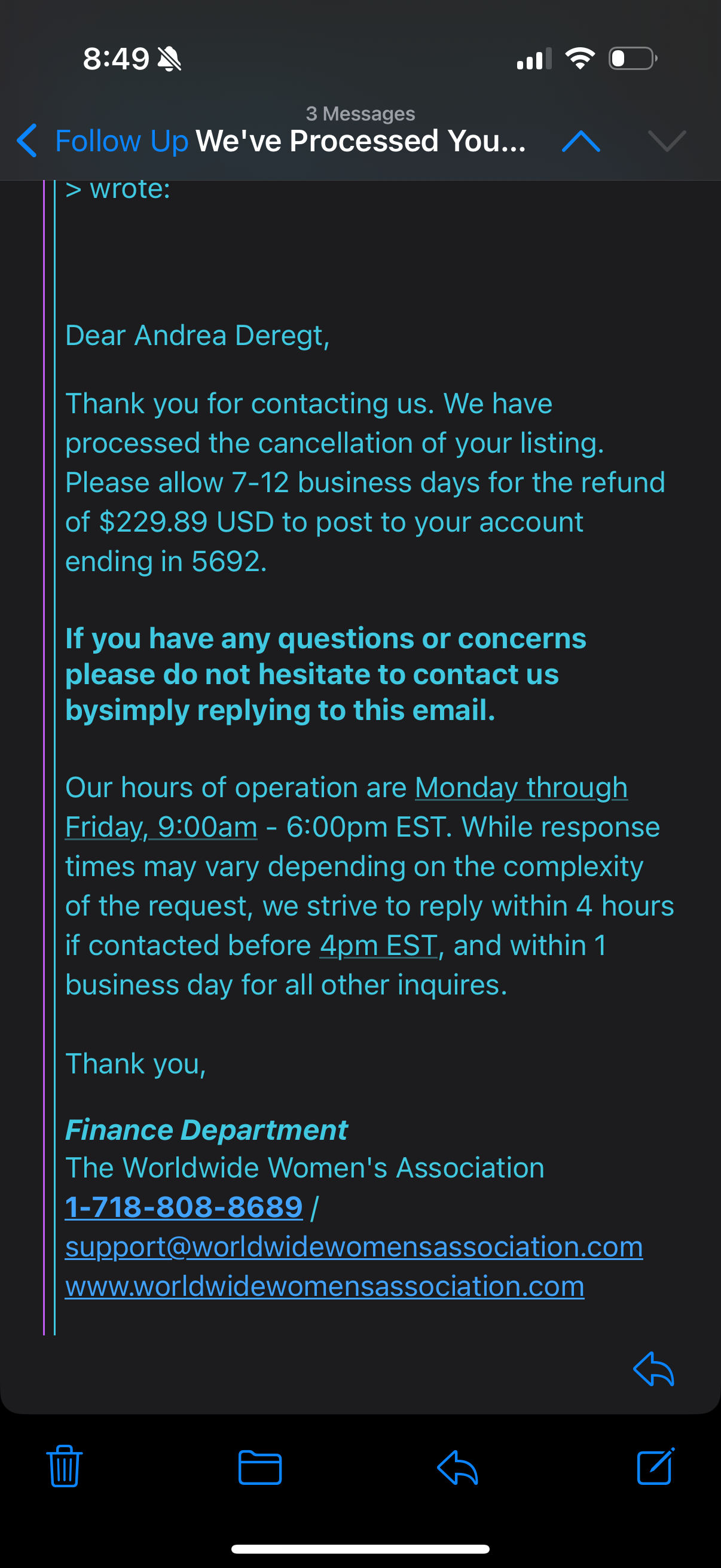Reply using arrow inside the message card
721x1568 pixels.
point(653,1369)
